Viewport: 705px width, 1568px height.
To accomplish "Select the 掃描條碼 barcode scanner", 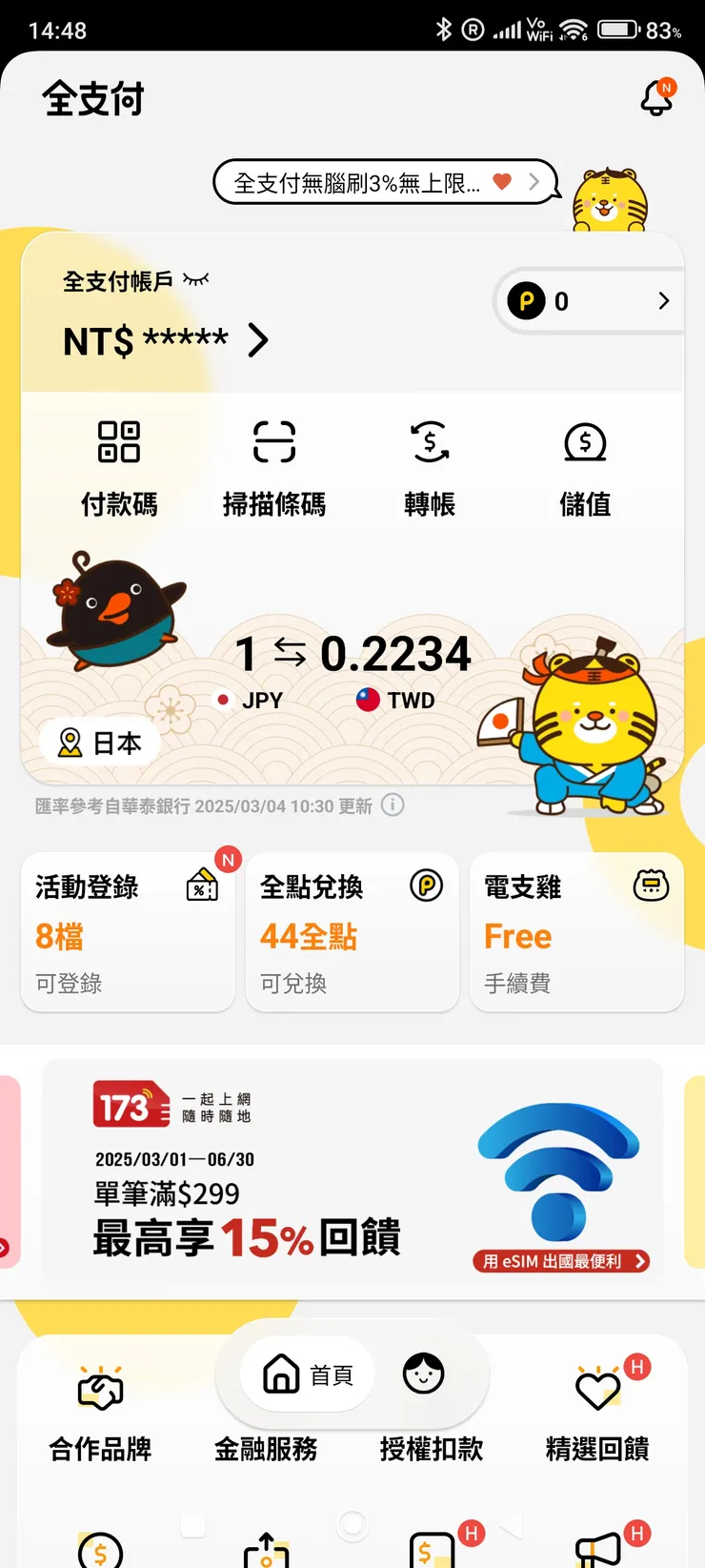I will tap(273, 467).
